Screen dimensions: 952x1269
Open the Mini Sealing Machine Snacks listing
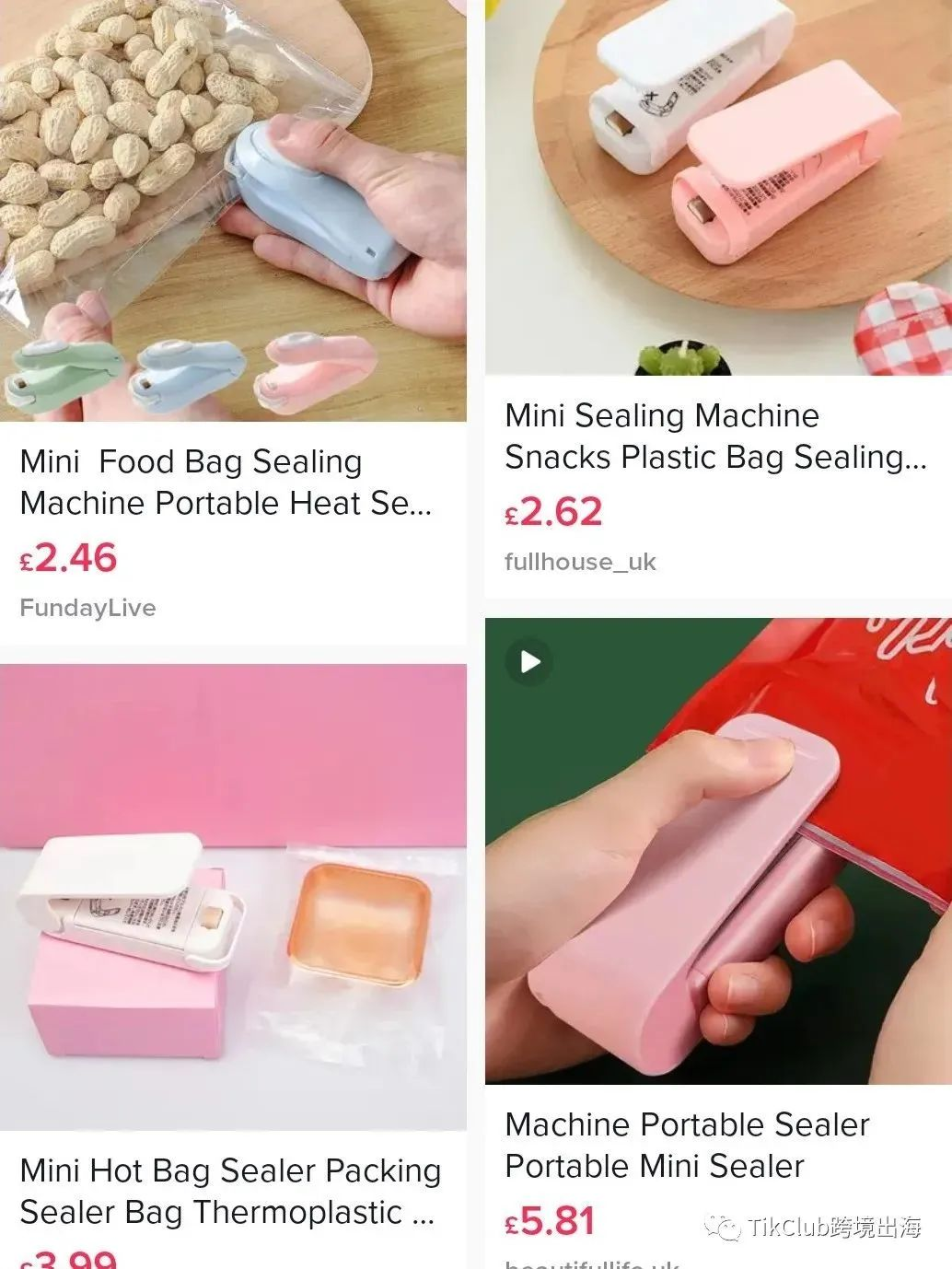(x=714, y=436)
